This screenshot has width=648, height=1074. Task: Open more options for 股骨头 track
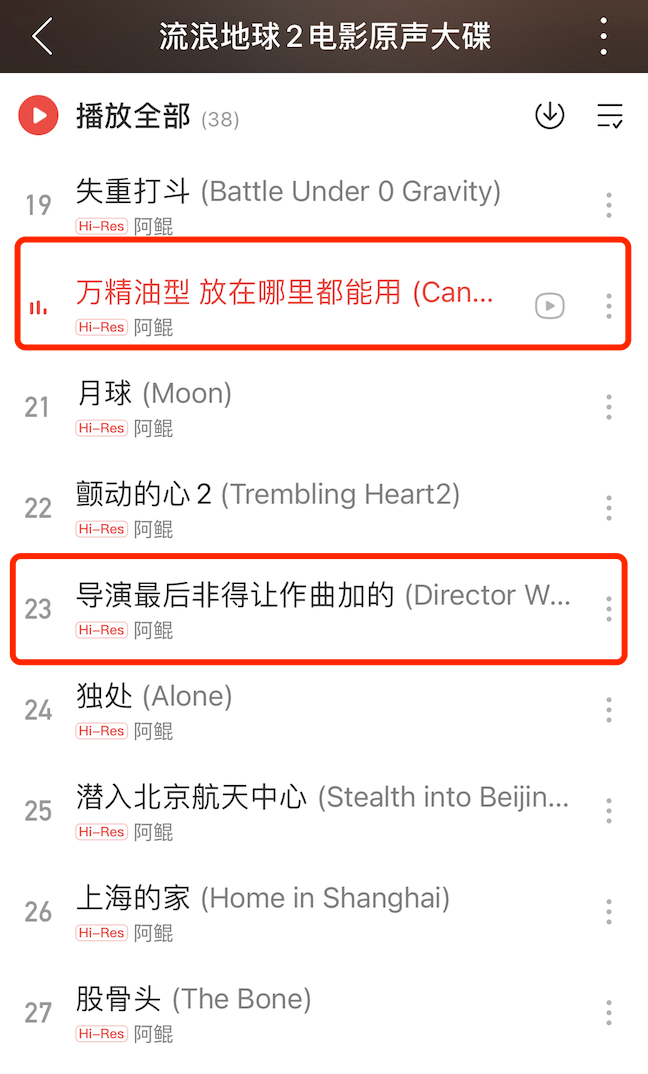click(x=609, y=1012)
